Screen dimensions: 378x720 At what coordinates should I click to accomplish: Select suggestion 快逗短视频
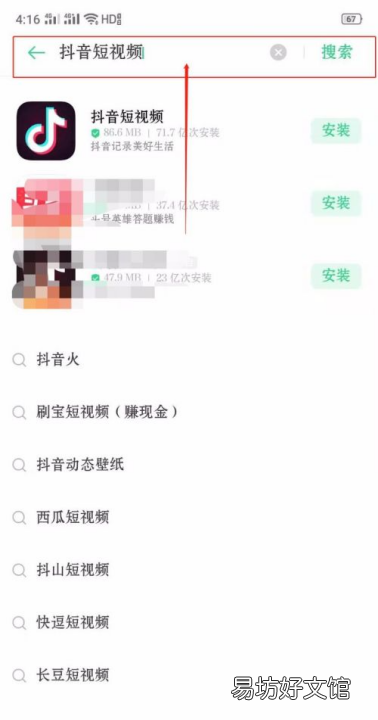tap(73, 623)
